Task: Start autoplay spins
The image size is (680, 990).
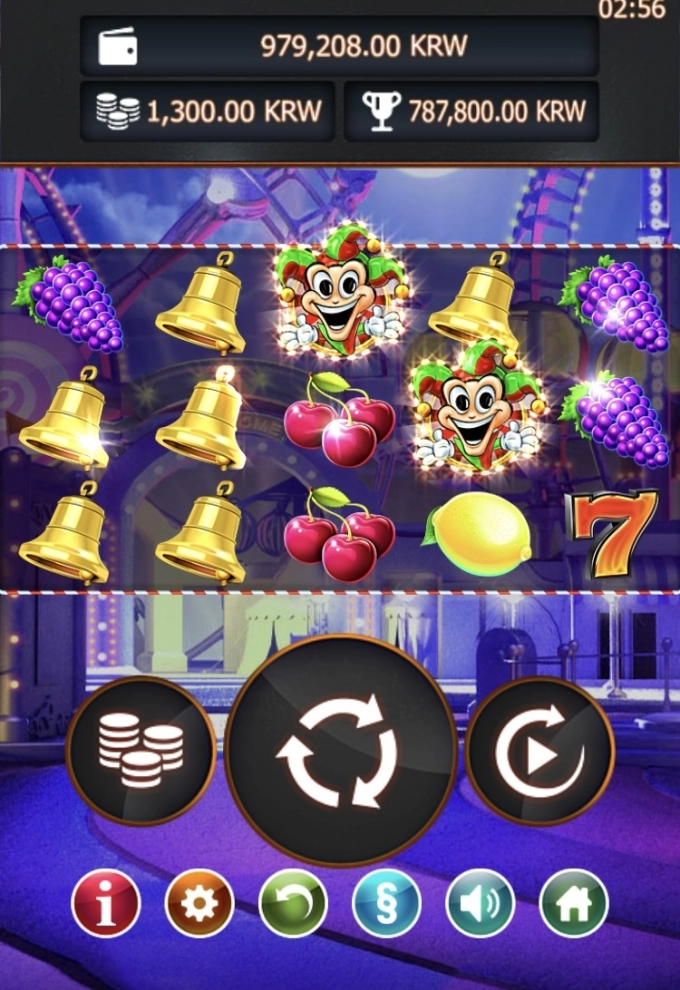Action: point(540,752)
